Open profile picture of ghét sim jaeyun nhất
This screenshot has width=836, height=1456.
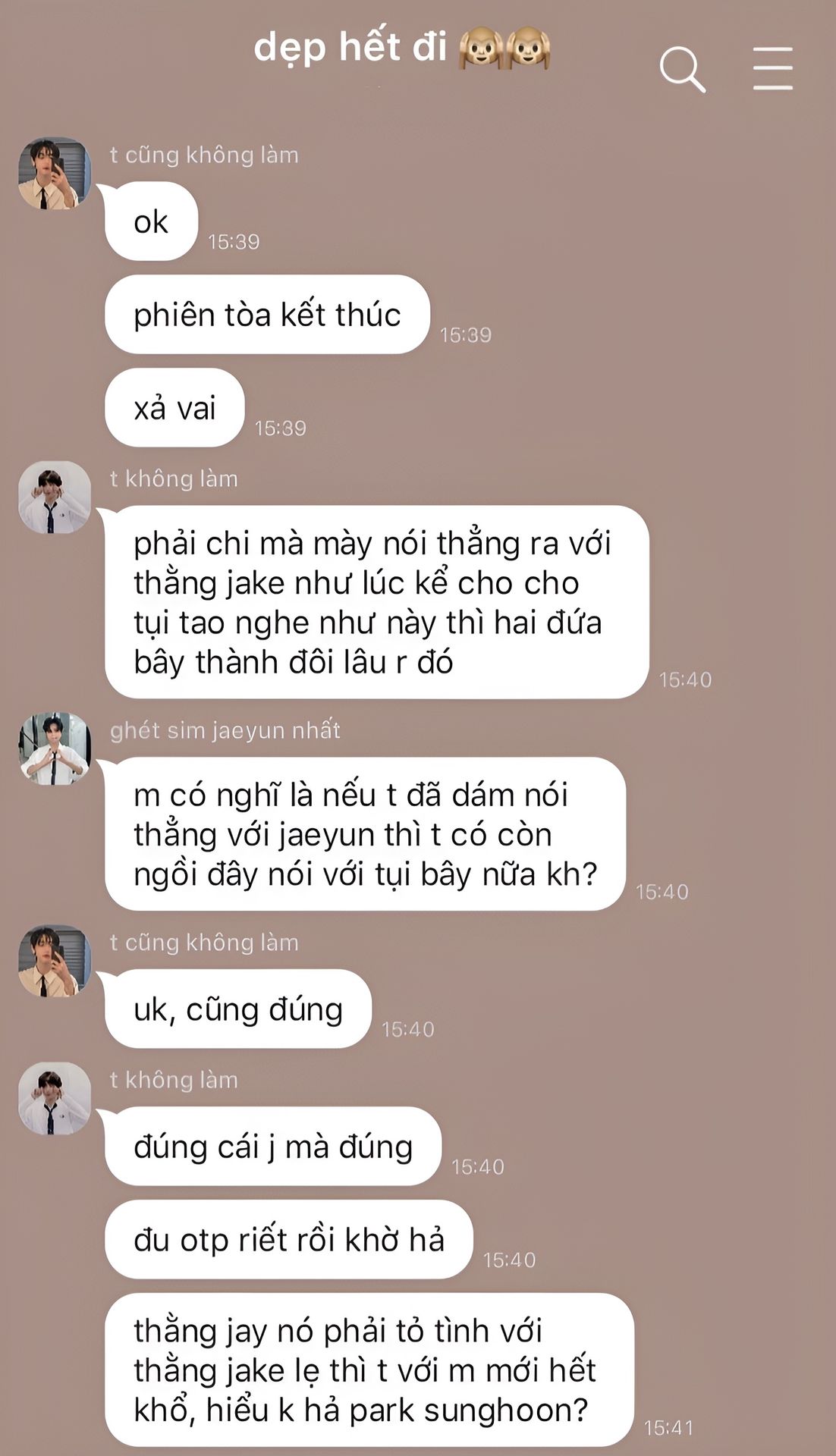point(55,748)
